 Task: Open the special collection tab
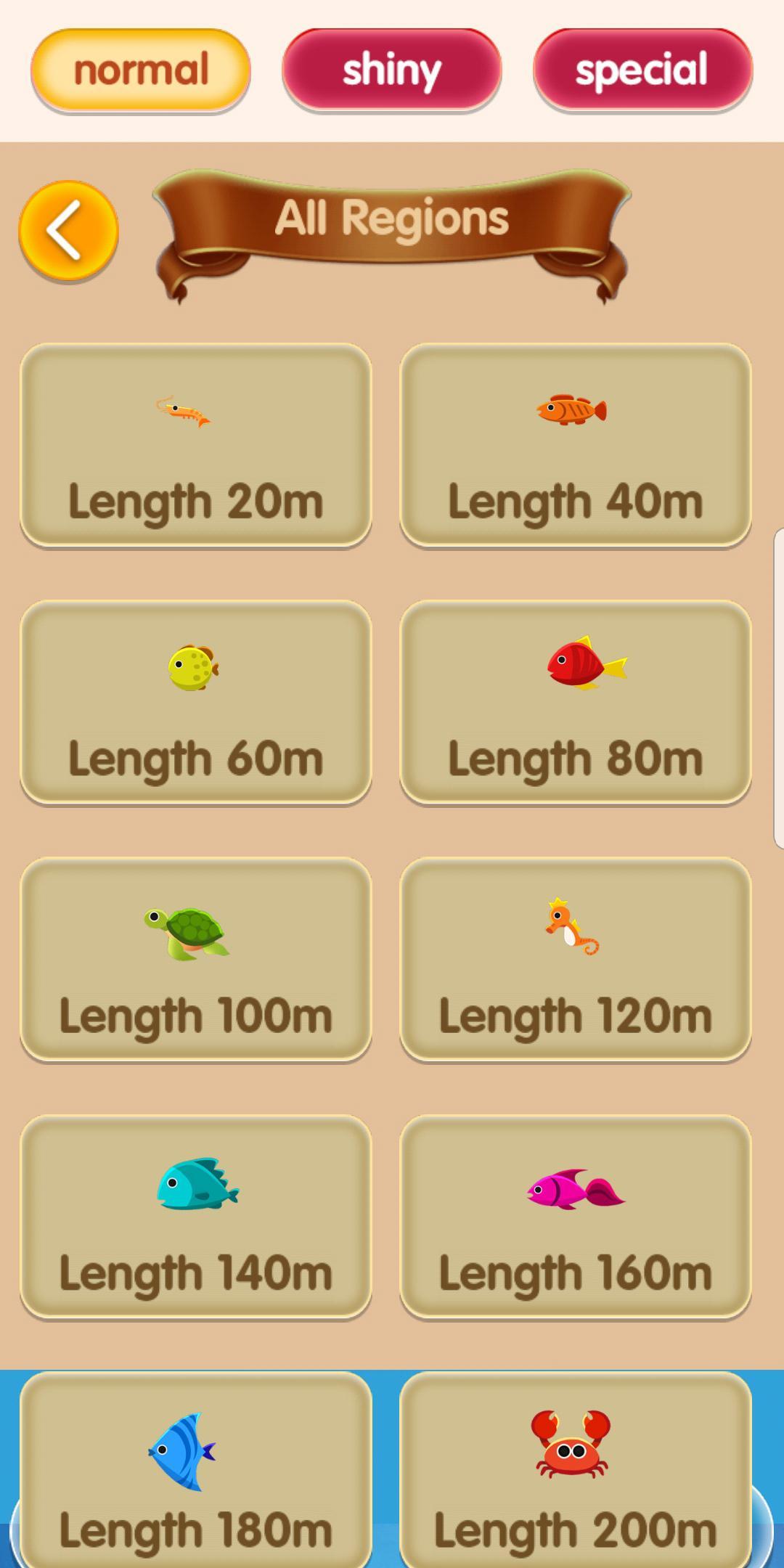(642, 70)
